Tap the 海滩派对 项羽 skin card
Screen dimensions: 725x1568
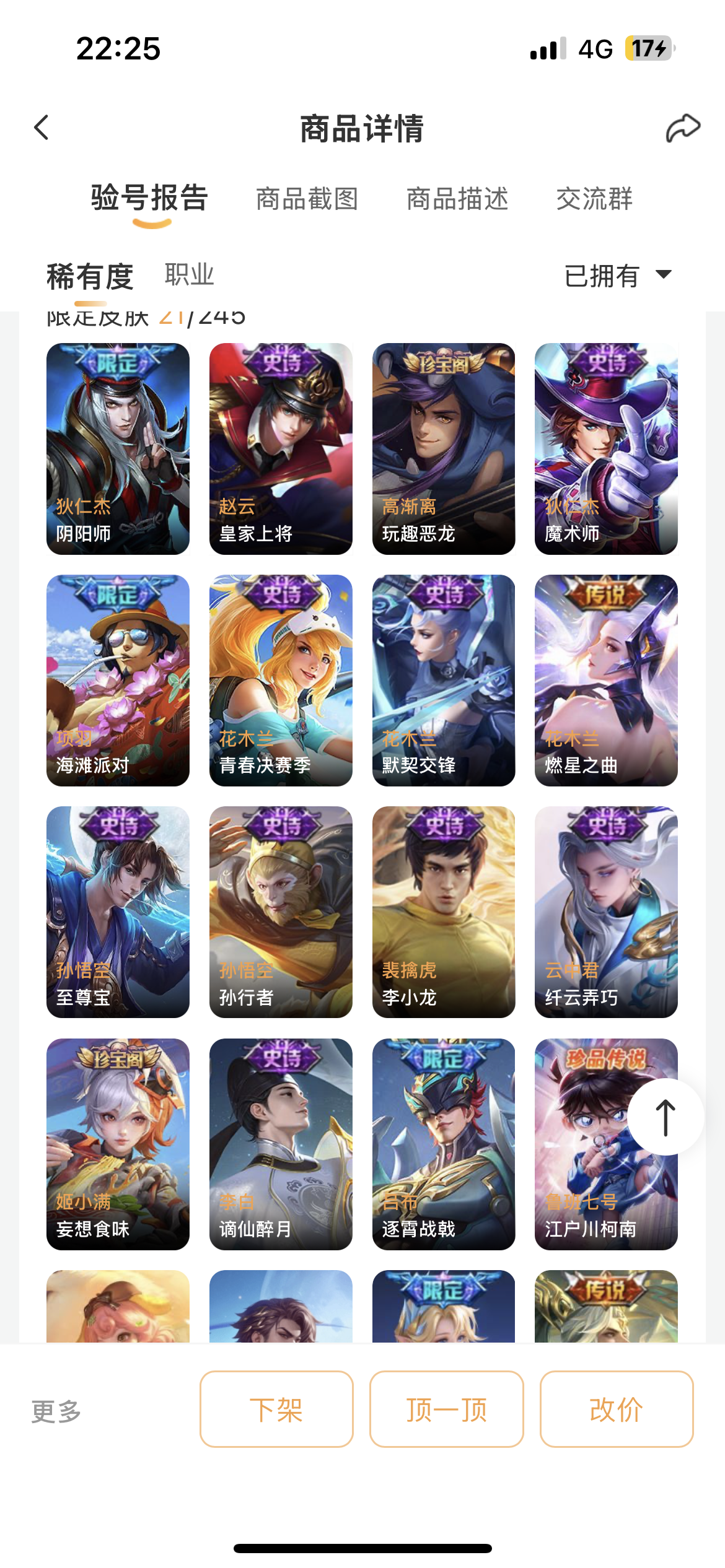118,680
